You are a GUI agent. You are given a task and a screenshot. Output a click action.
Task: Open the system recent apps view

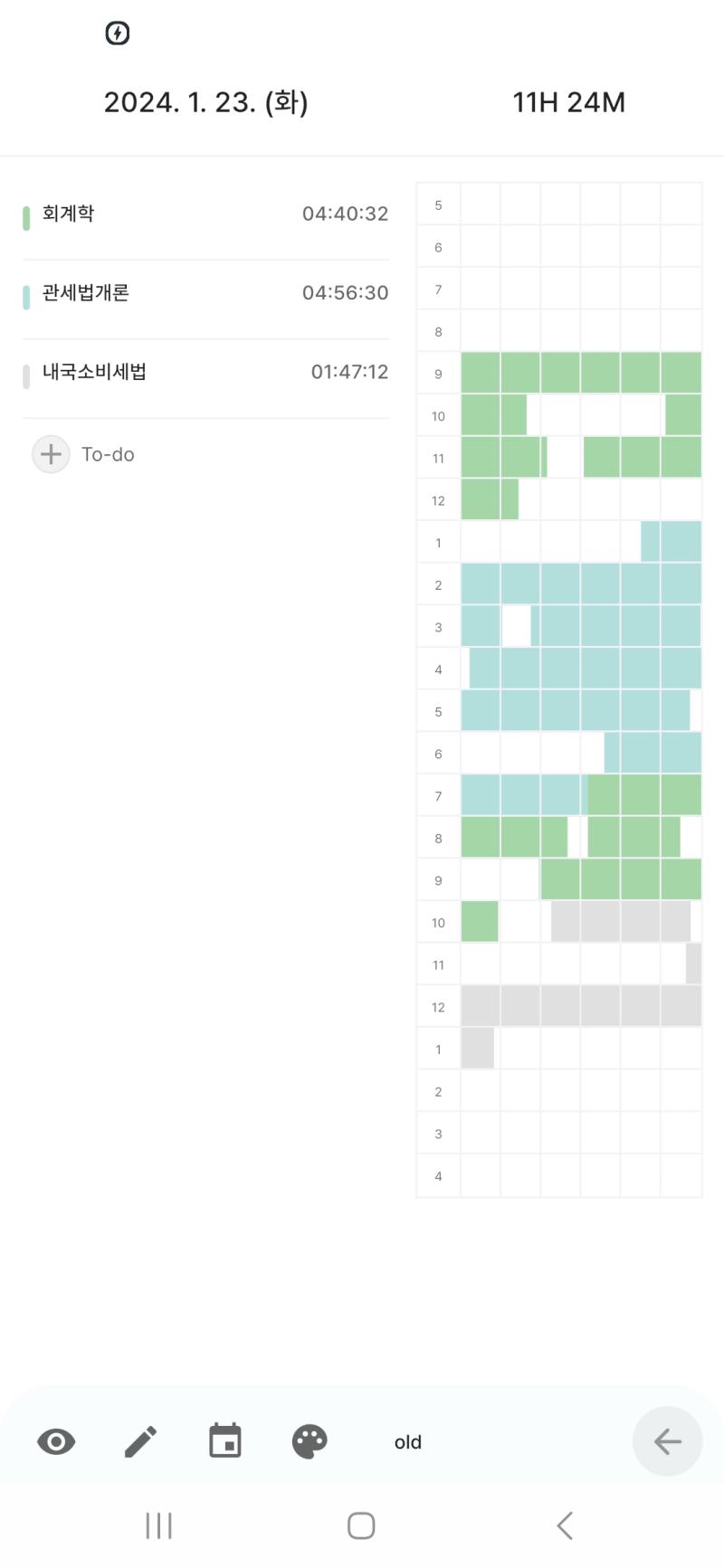[x=158, y=1525]
